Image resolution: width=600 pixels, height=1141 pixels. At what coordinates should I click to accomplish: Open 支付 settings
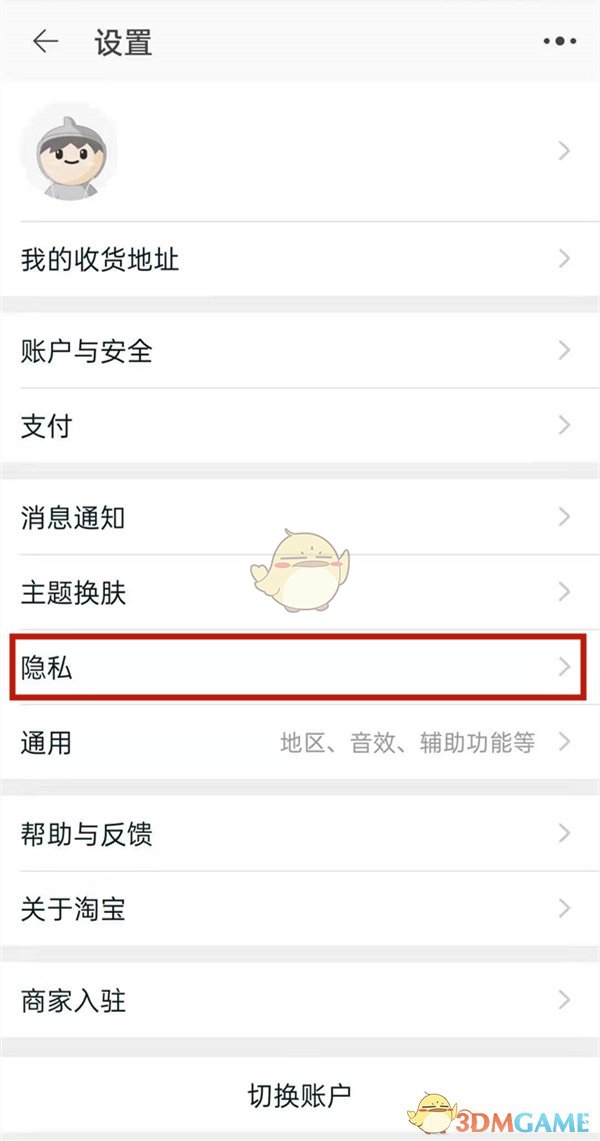pos(300,426)
